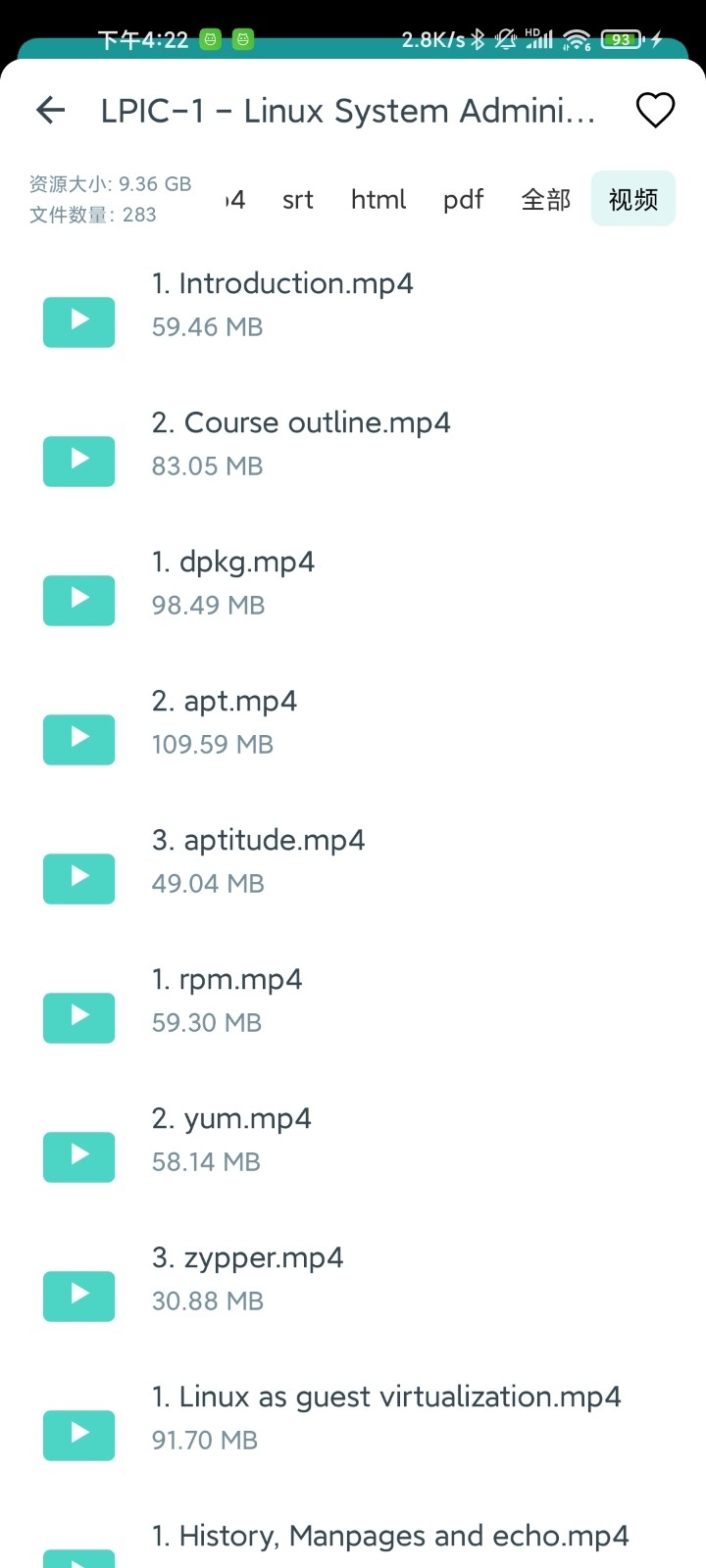Play Linux as guest virtualization.mp4
706x1568 pixels.
[x=353, y=1418]
